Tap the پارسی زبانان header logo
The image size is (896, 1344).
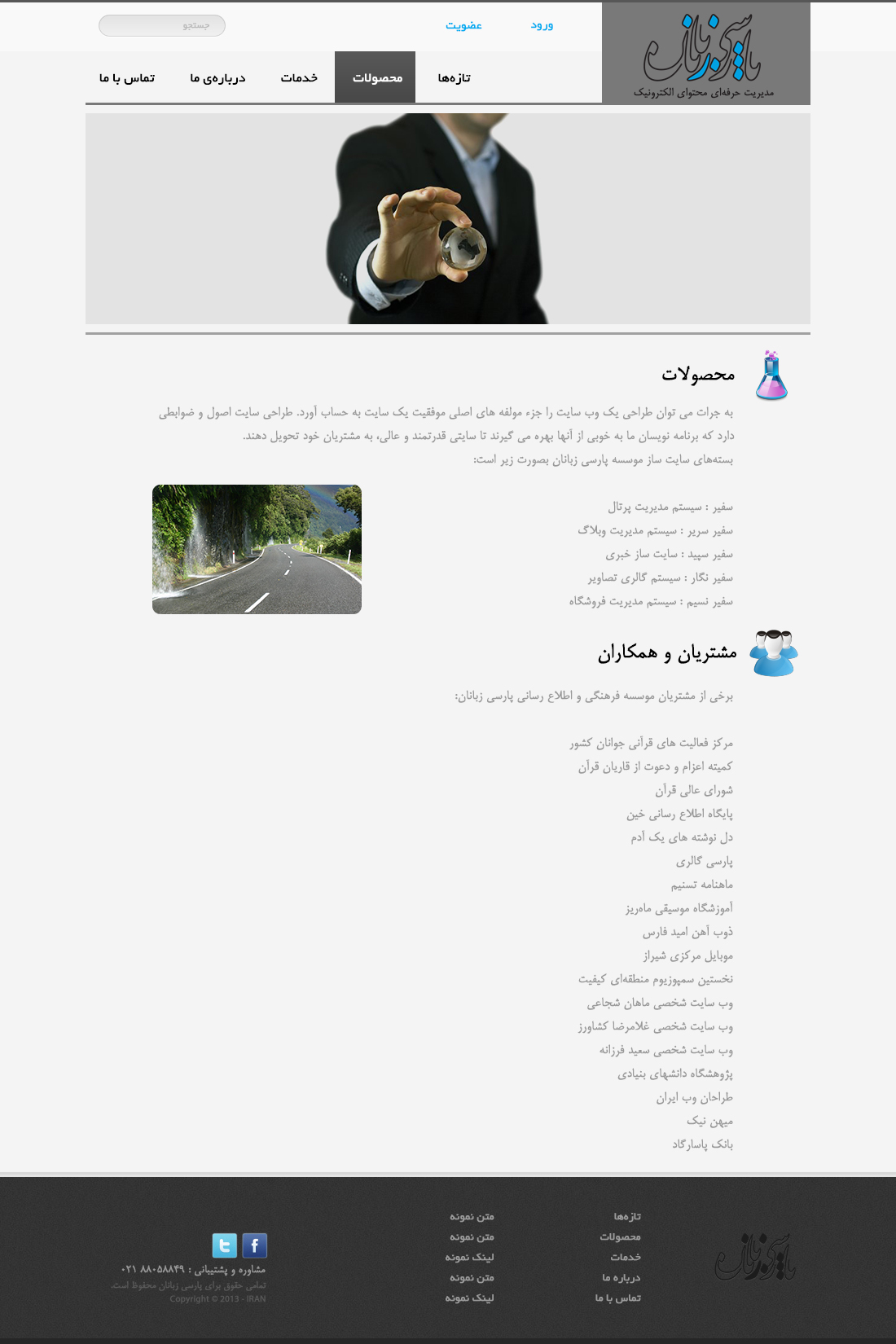point(705,54)
